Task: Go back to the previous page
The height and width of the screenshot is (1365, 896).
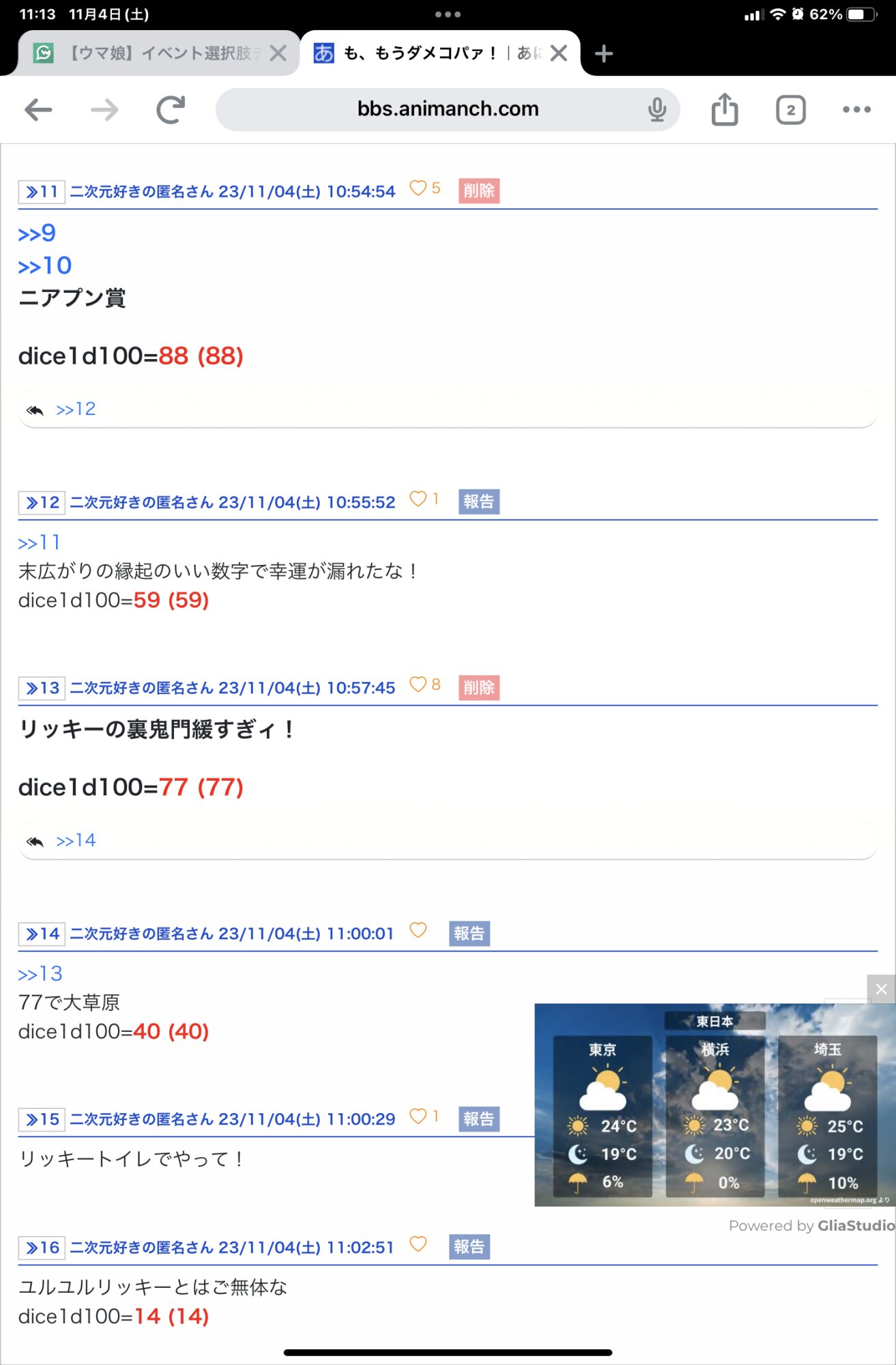Action: pyautogui.click(x=38, y=109)
